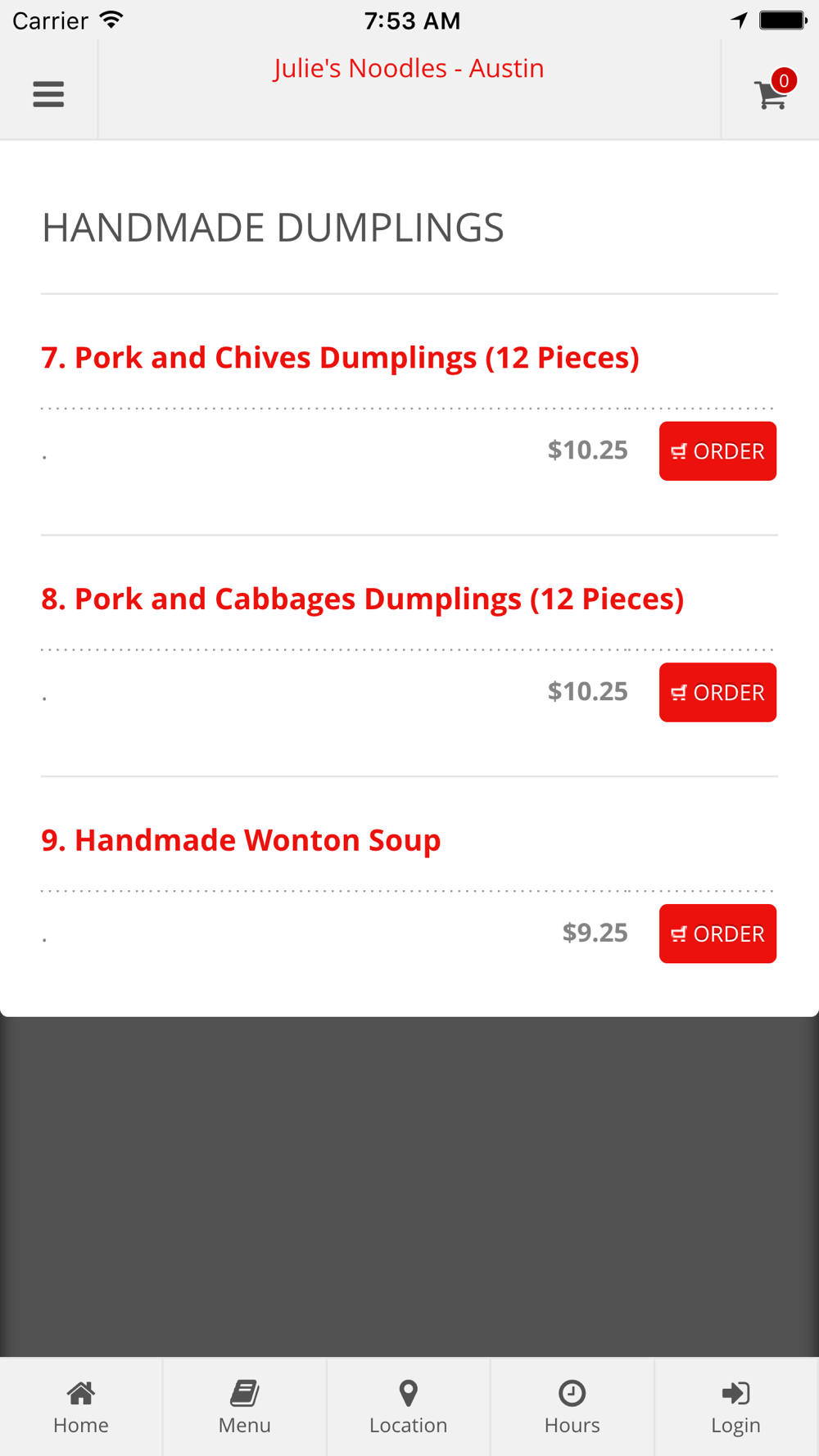This screenshot has height=1456, width=819.
Task: Switch to the Menu tab
Action: (245, 1407)
